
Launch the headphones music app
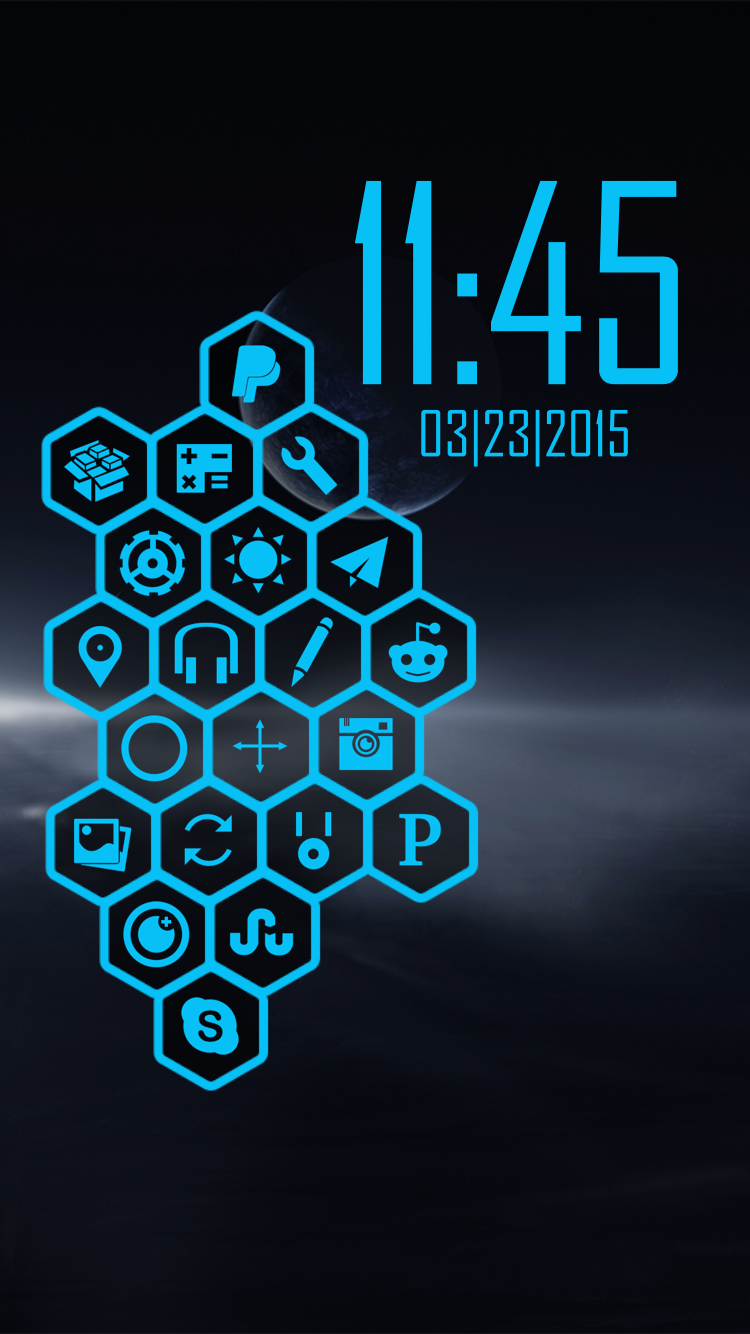coord(206,656)
